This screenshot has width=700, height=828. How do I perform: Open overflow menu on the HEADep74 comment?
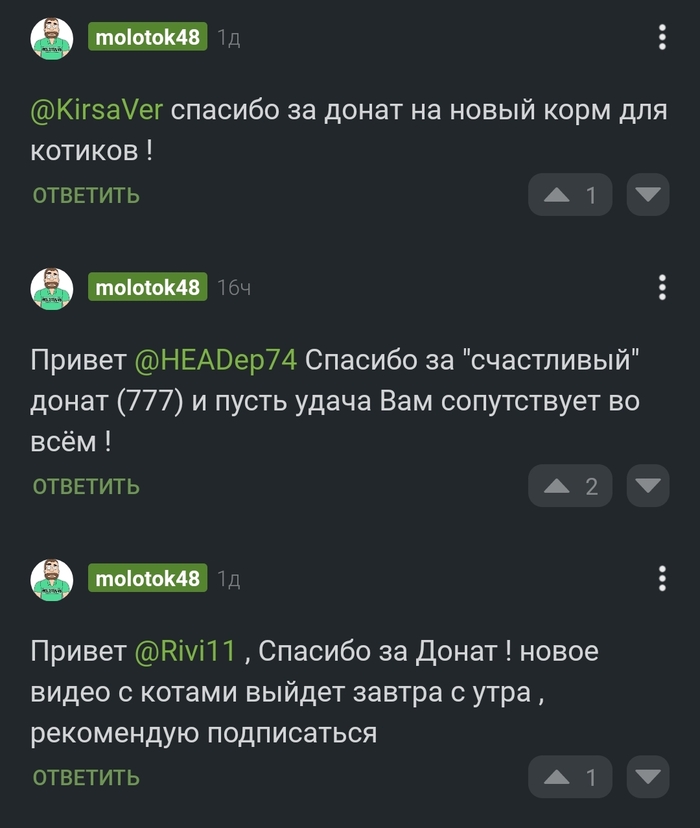[662, 288]
